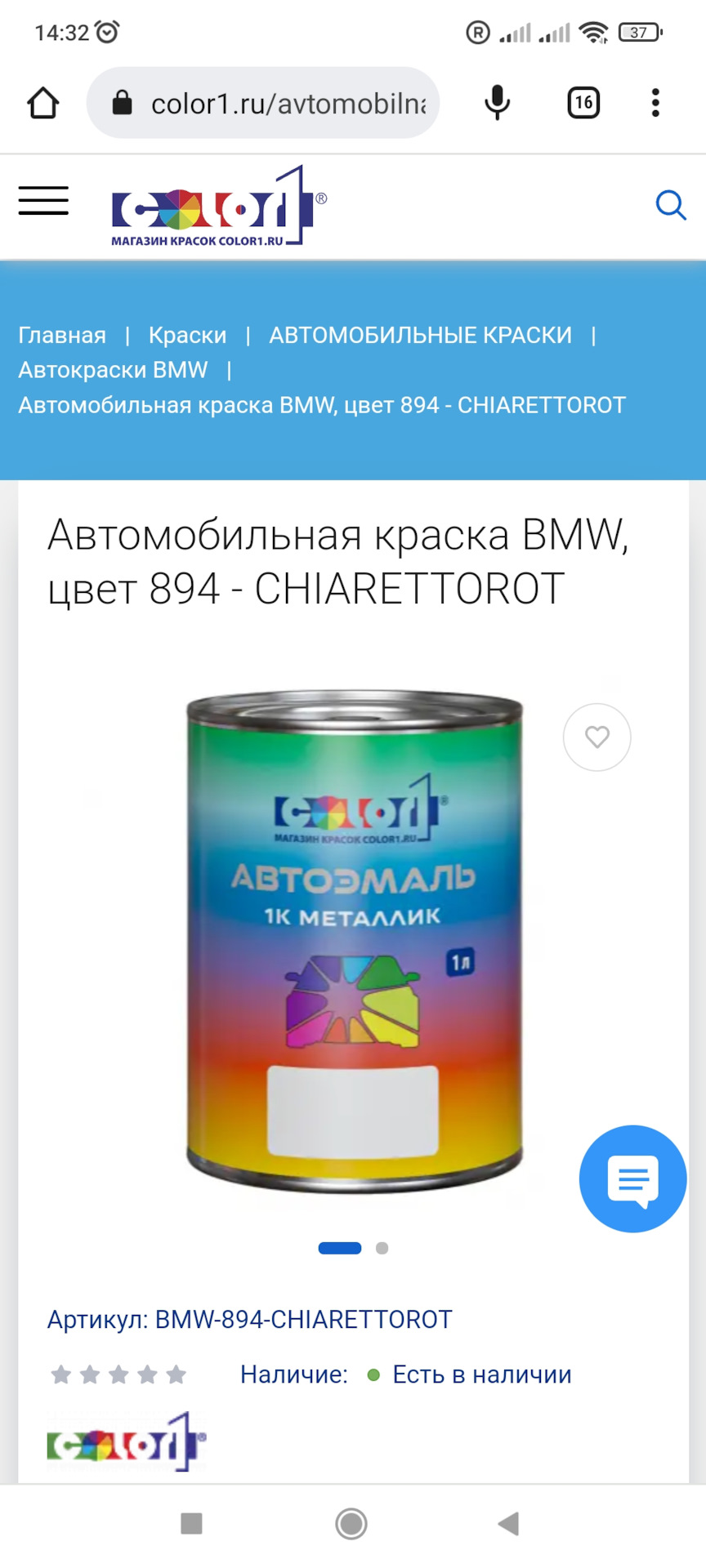Rate the product five stars
Viewport: 706px width, 1568px height.
pos(176,1375)
